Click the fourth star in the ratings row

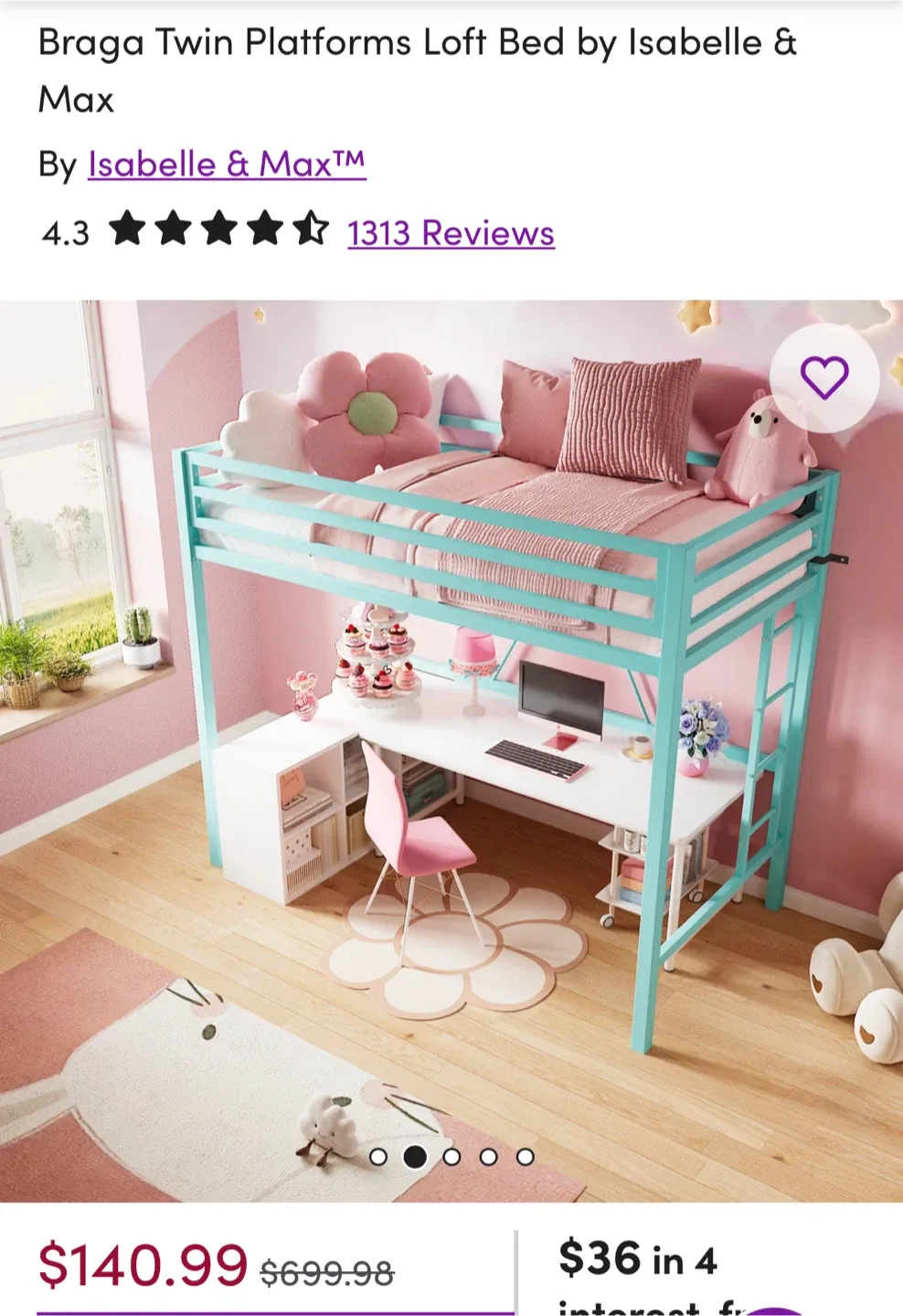(265, 231)
